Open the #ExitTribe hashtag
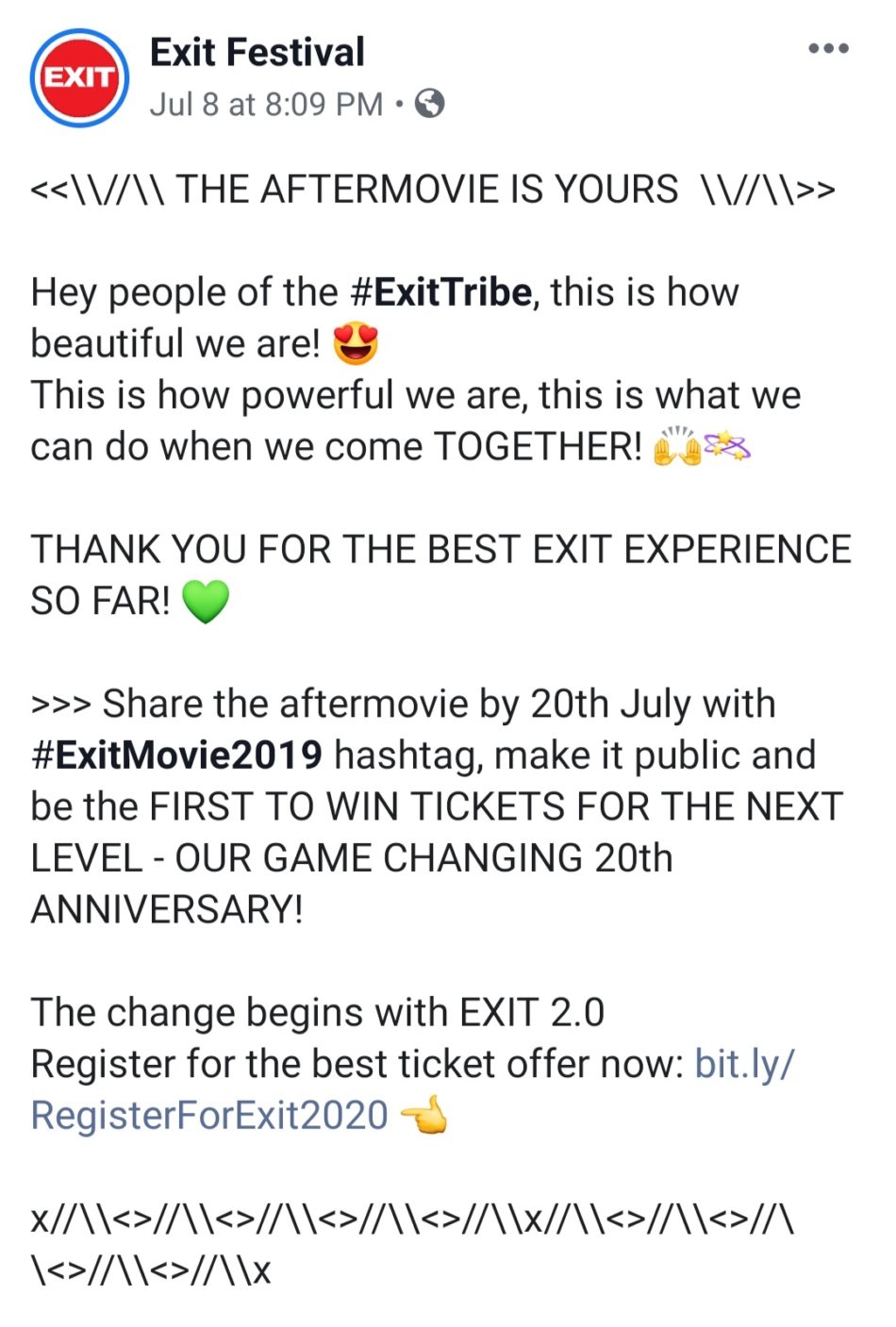The image size is (896, 1327). [x=440, y=292]
